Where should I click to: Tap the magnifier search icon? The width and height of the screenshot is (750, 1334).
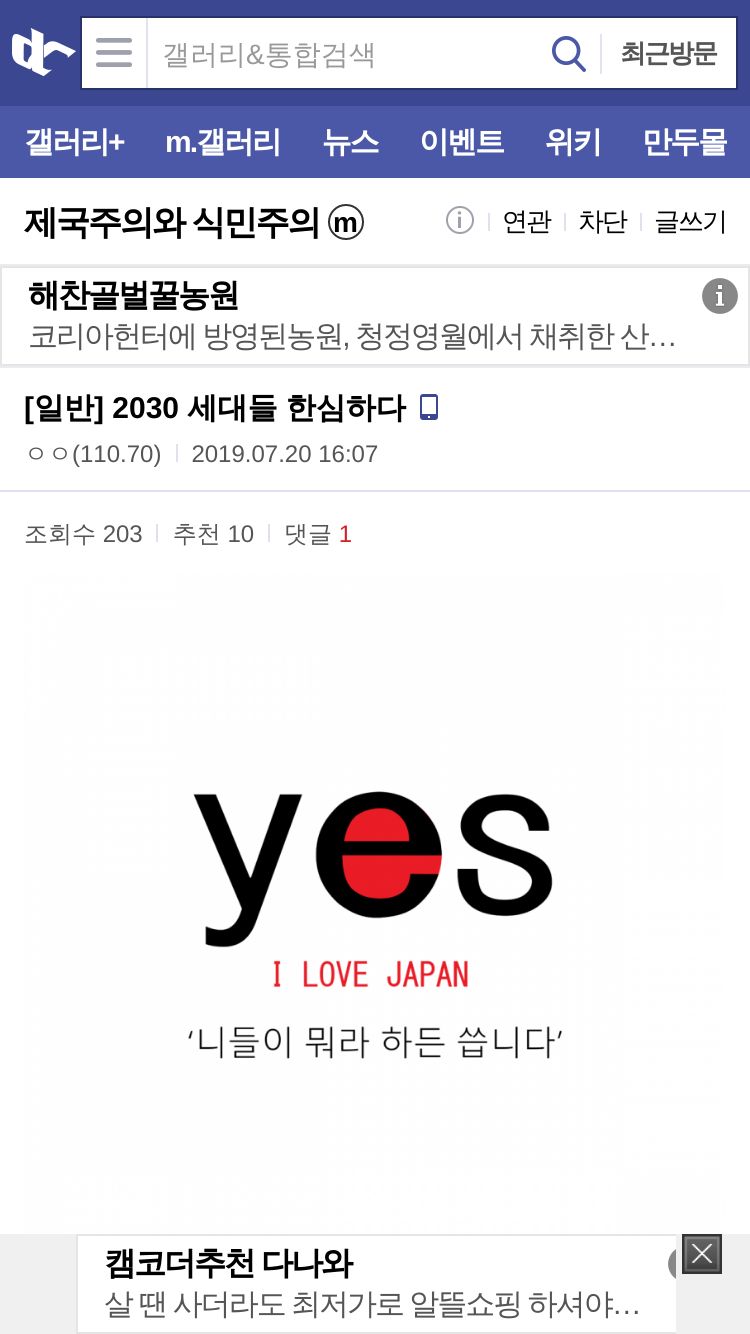tap(568, 53)
